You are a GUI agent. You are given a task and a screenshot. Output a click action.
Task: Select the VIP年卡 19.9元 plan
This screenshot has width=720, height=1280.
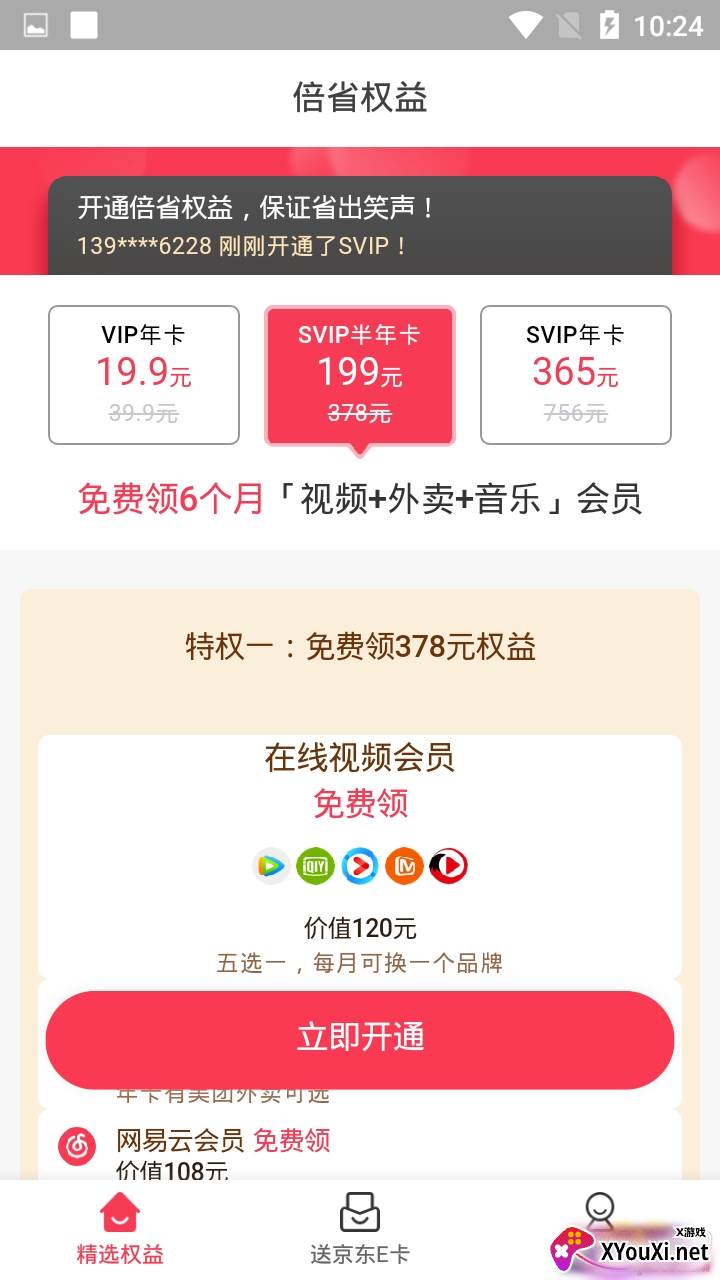coord(144,375)
